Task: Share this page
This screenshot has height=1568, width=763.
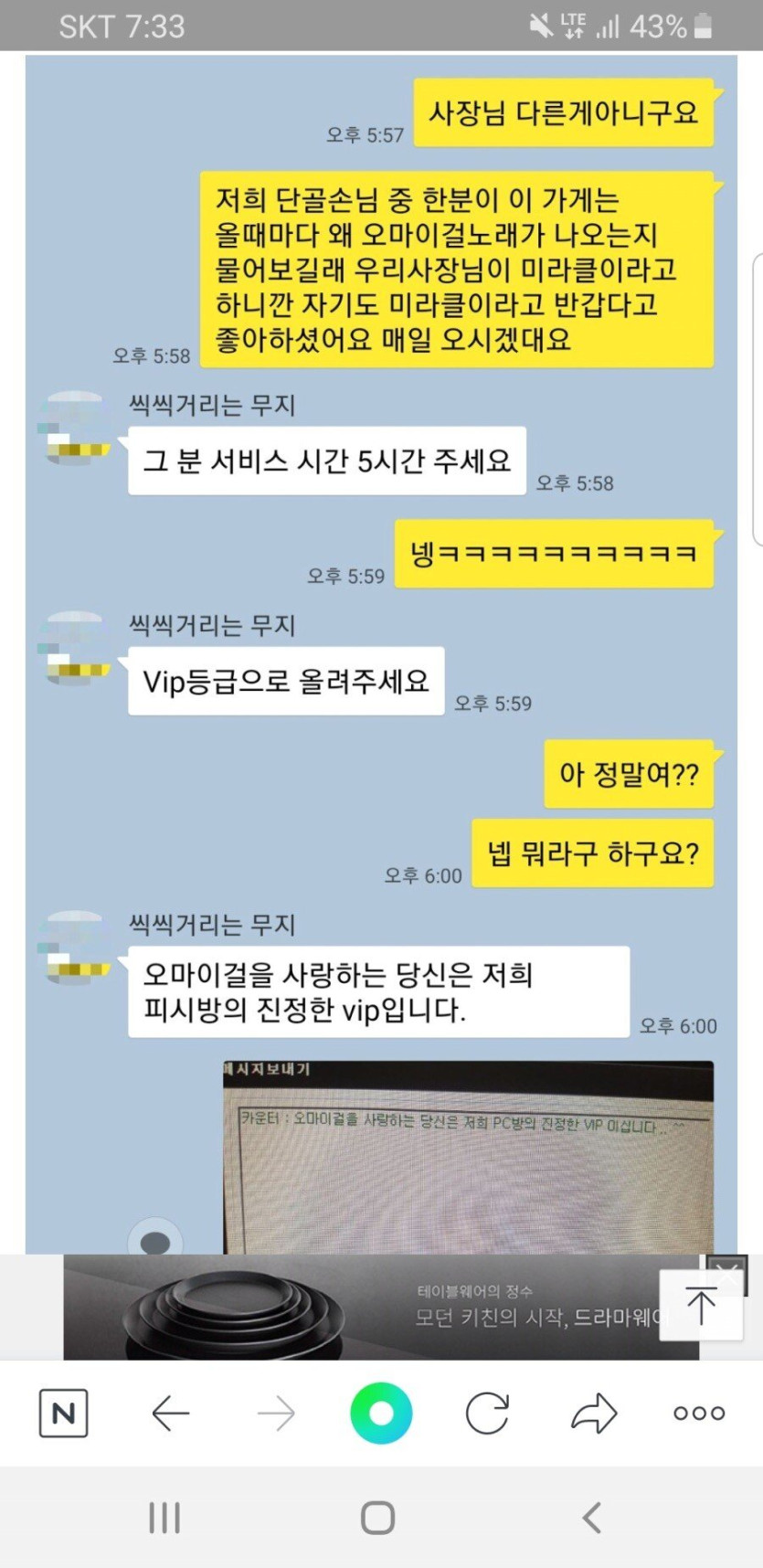Action: [594, 1414]
